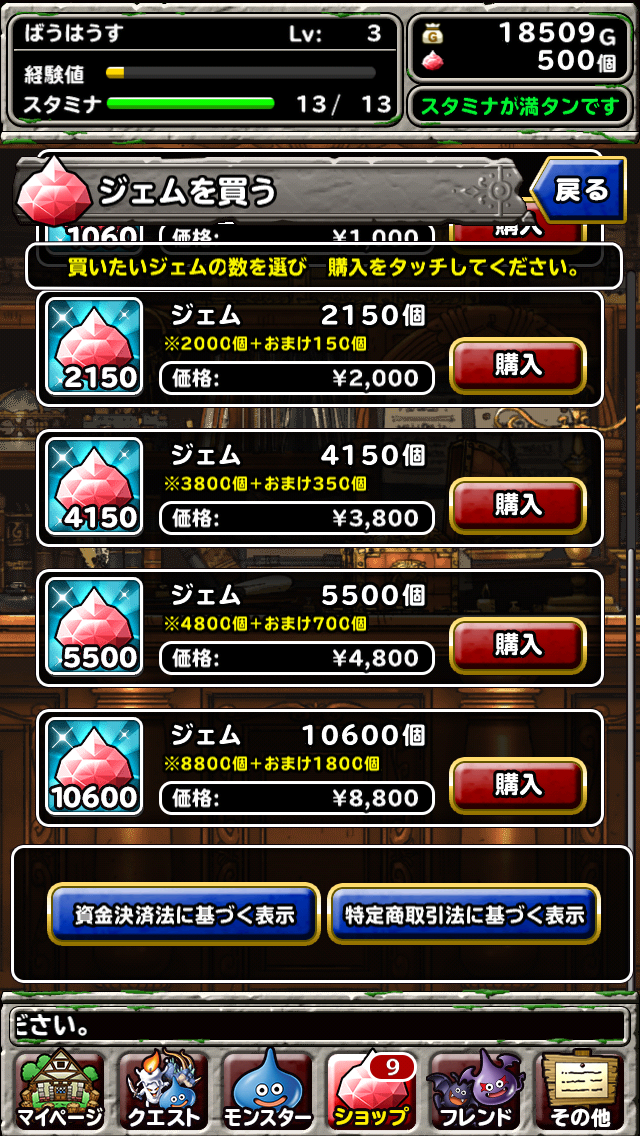640x1136 pixels.
Task: Tap 購入 for the 5500 gem pack
Action: (517, 646)
